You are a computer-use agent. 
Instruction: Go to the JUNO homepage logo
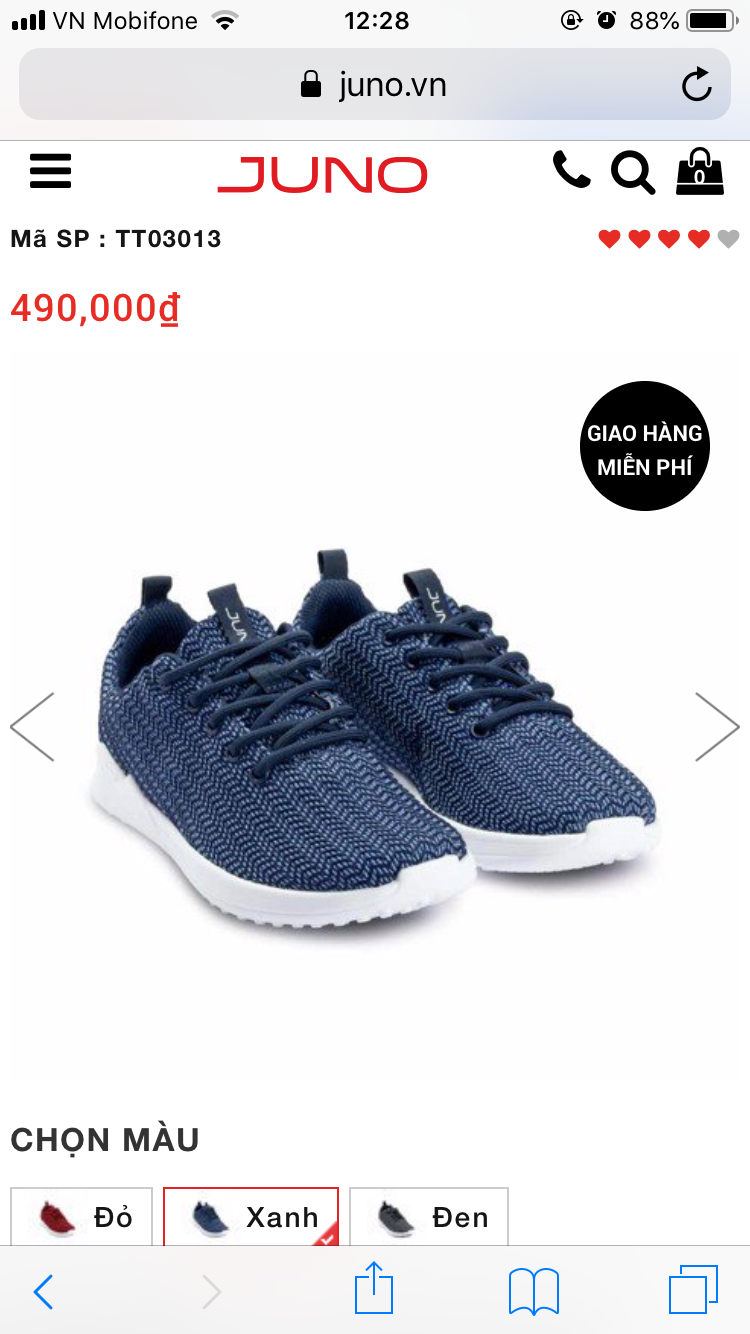322,174
